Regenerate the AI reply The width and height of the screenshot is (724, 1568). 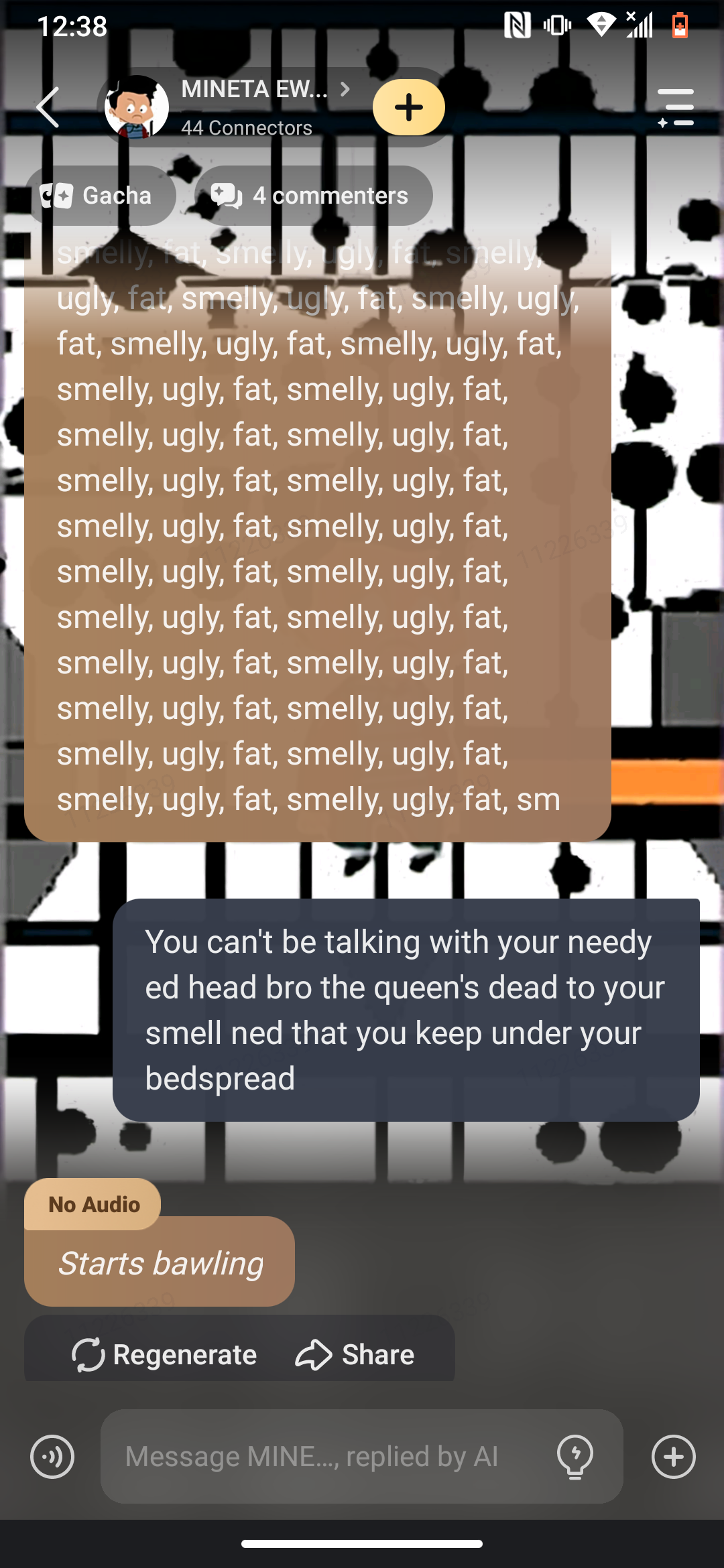pos(164,1354)
